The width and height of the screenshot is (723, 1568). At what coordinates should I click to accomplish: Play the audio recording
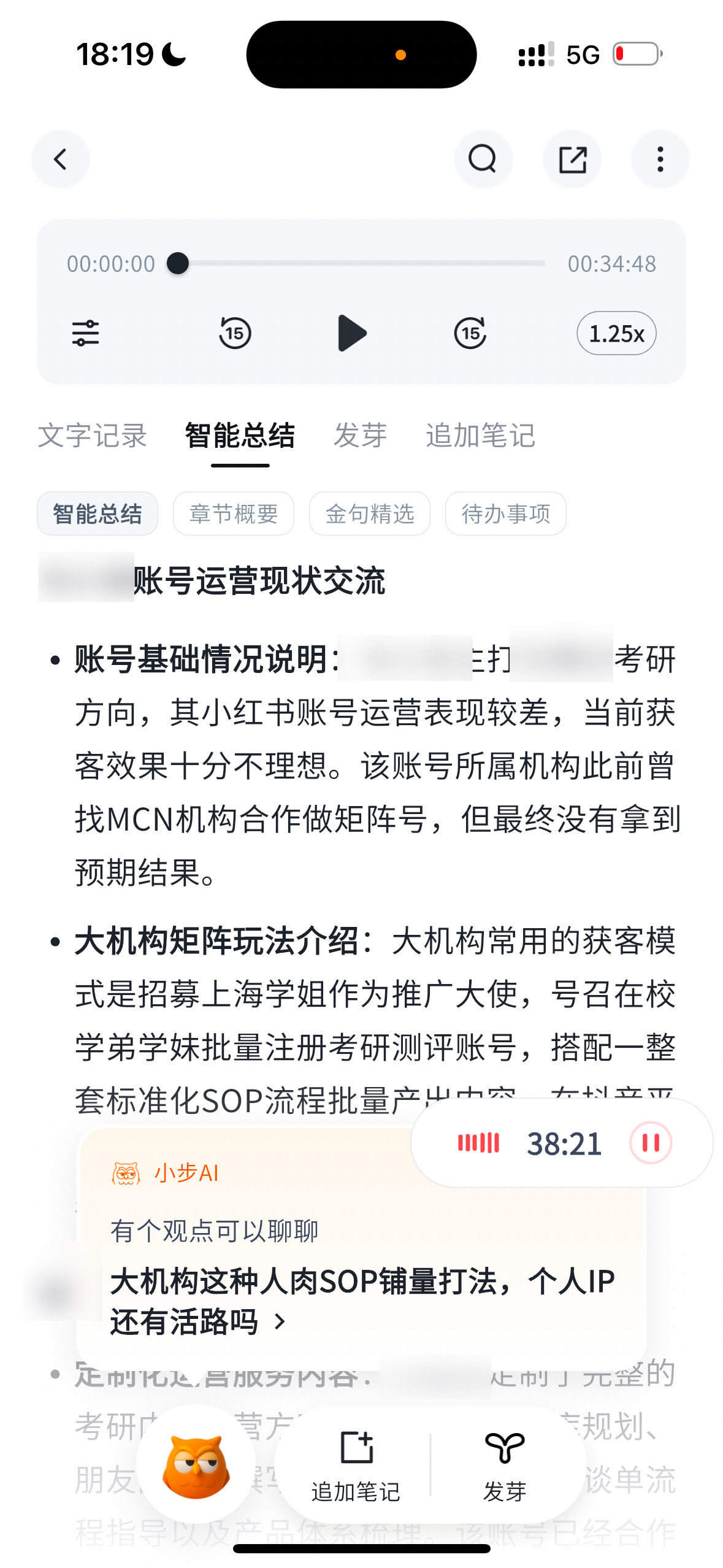tap(352, 333)
